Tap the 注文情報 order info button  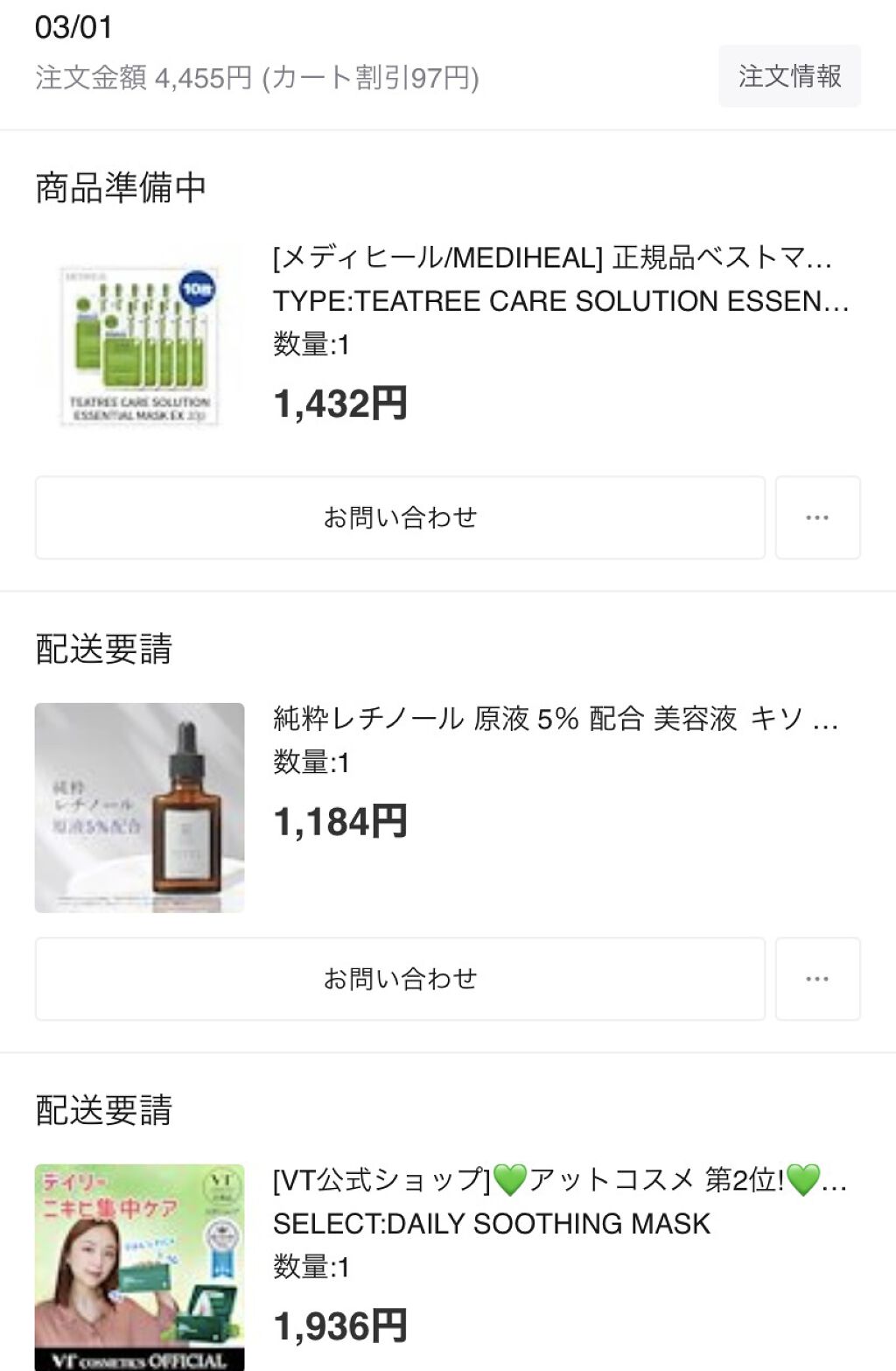pyautogui.click(x=788, y=77)
